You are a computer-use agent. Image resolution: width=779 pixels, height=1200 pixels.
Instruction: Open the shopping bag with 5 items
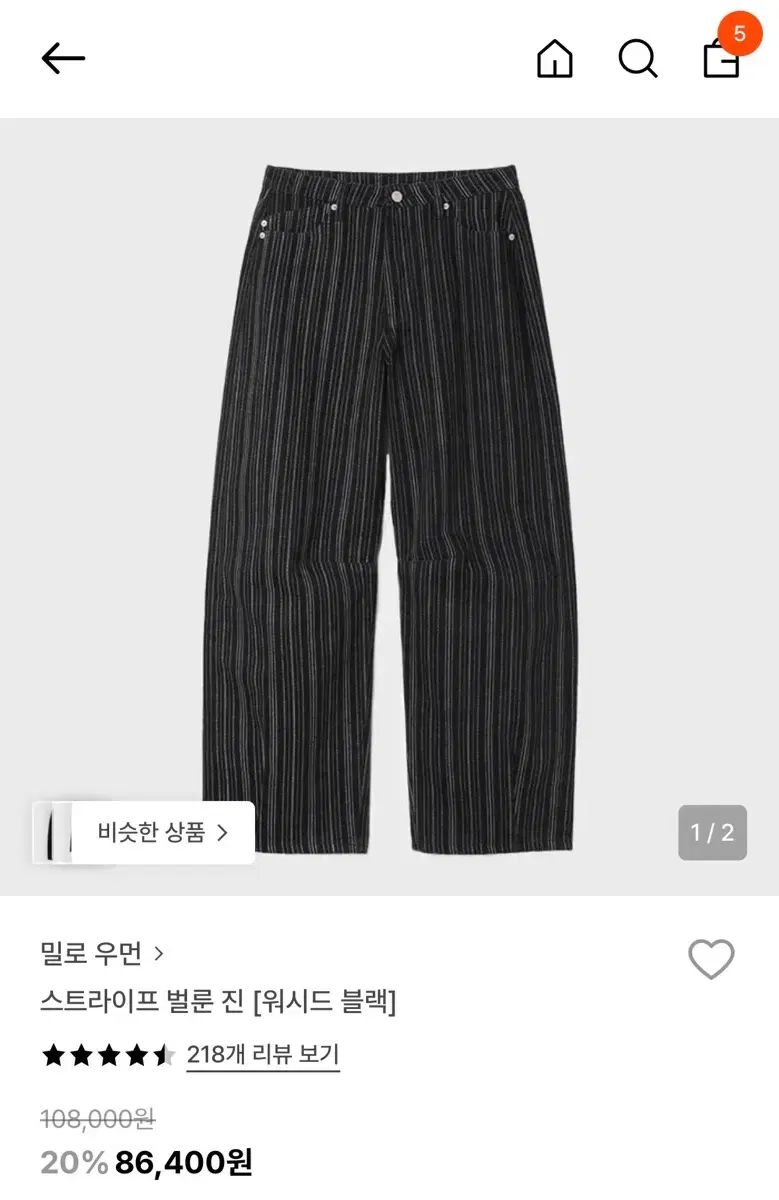tap(722, 58)
